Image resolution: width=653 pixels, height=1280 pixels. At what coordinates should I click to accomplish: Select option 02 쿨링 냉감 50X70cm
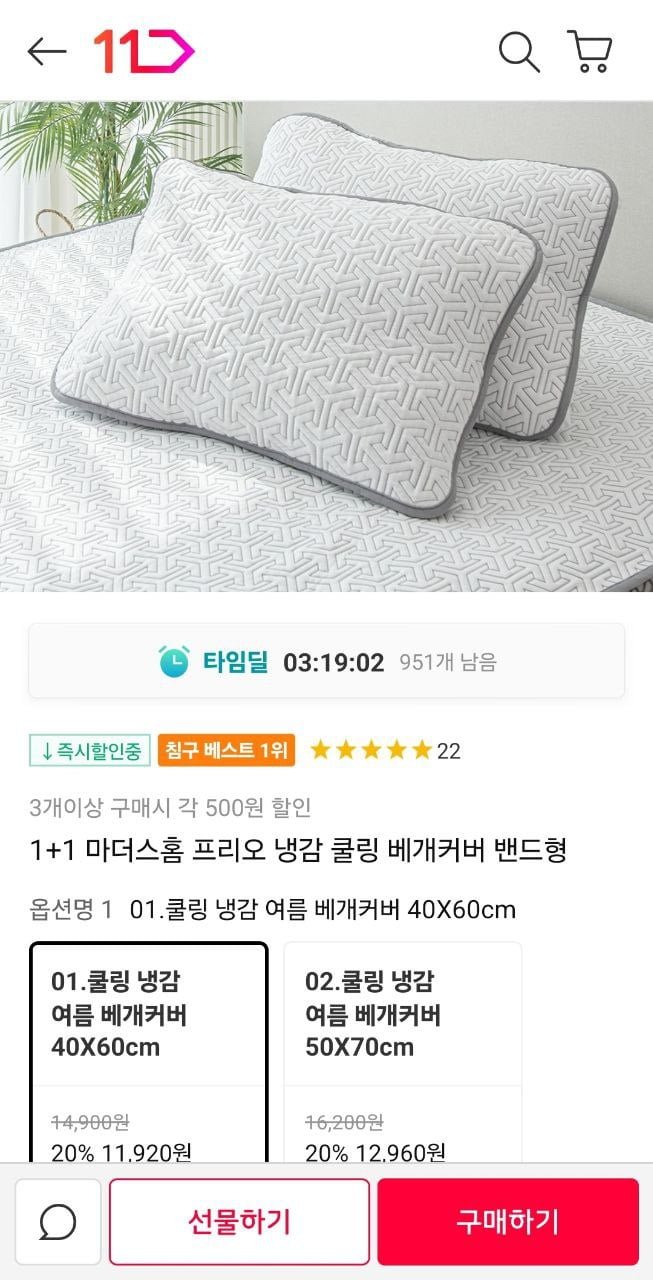[403, 1050]
